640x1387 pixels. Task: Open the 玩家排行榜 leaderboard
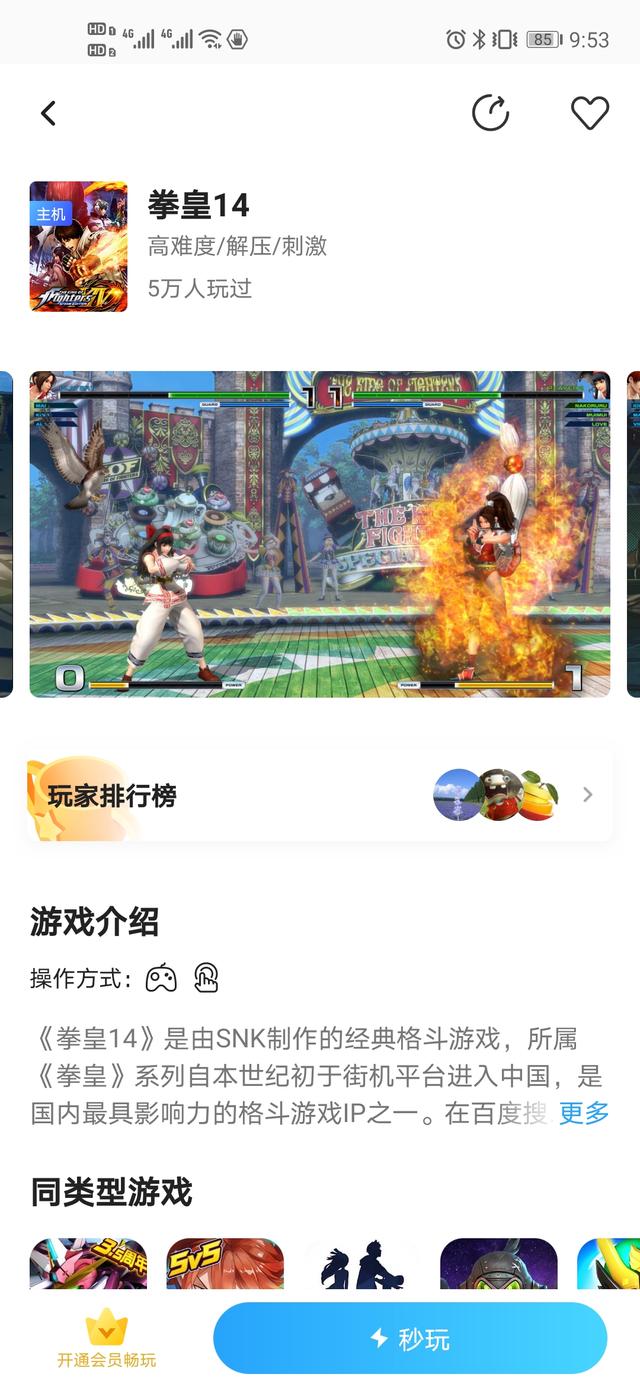320,796
